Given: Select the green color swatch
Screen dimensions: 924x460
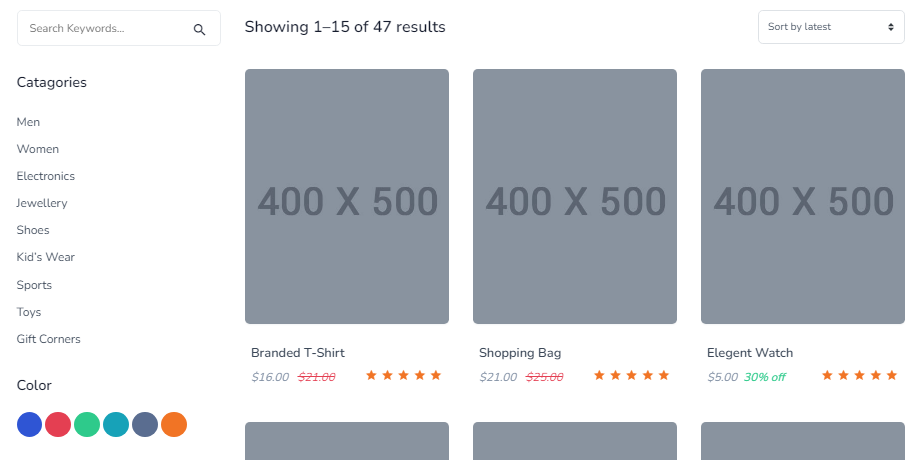Looking at the screenshot, I should (x=87, y=425).
